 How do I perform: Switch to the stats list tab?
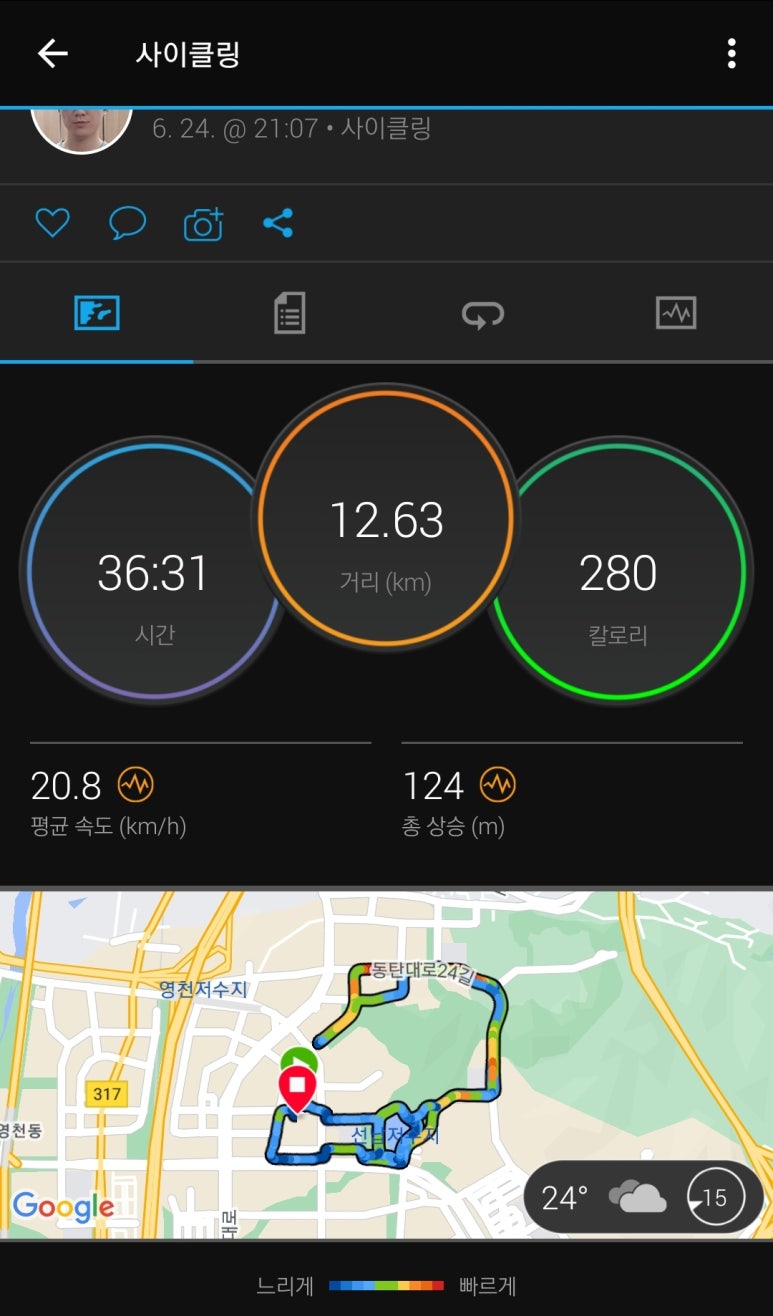pos(289,313)
